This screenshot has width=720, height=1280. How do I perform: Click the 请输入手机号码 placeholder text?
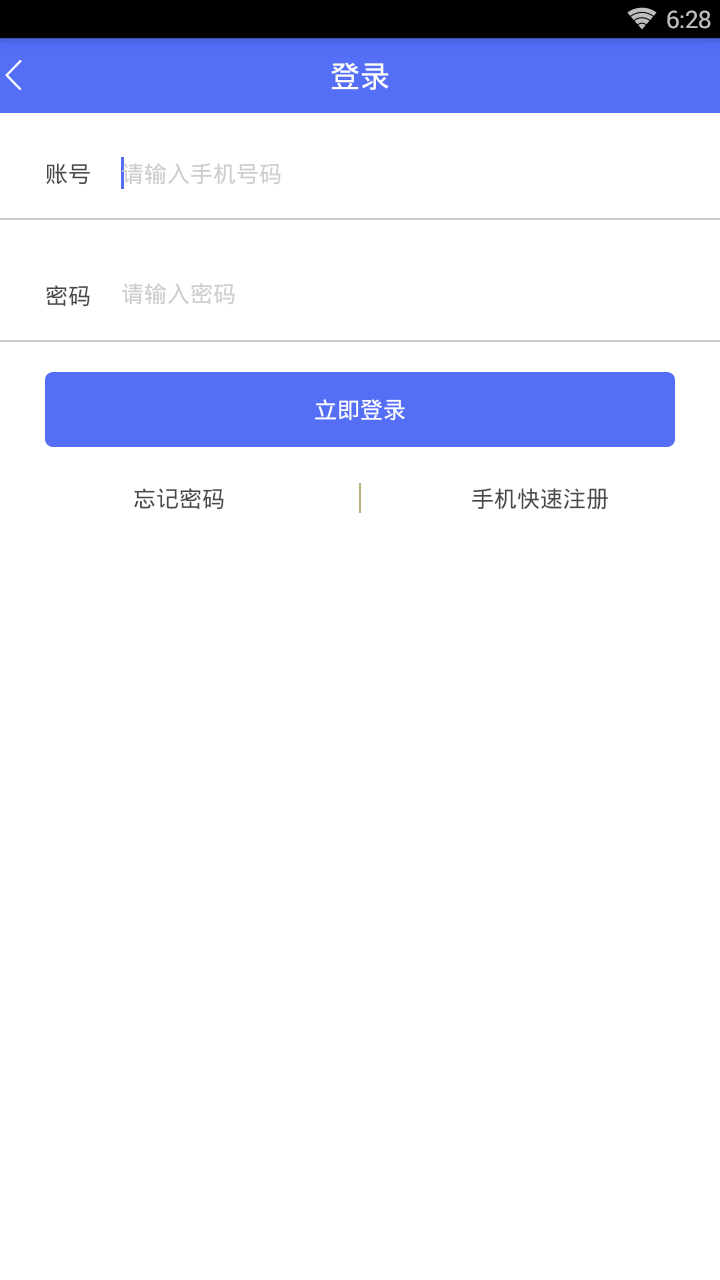[201, 174]
